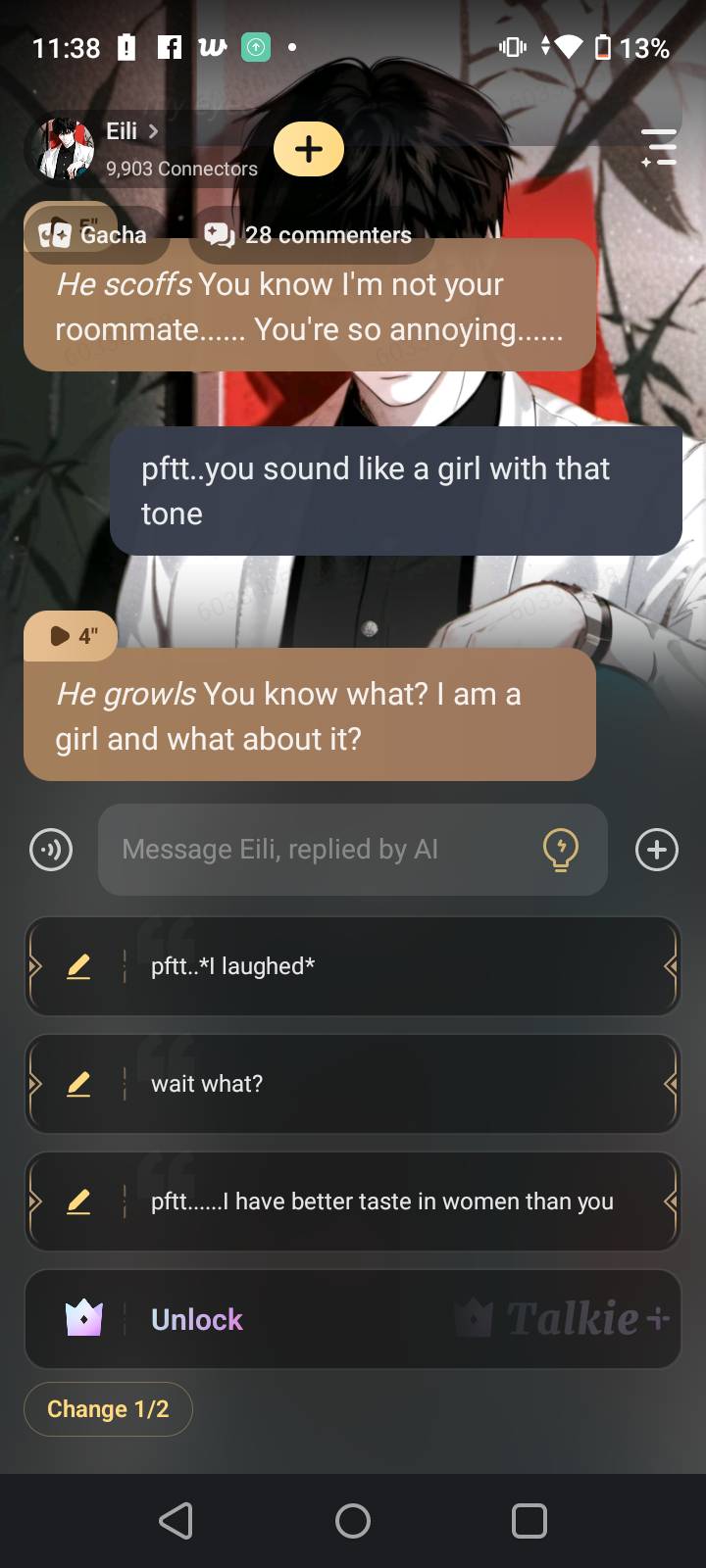The image size is (706, 1568).
Task: Play the 4-second voice message
Action: click(71, 636)
